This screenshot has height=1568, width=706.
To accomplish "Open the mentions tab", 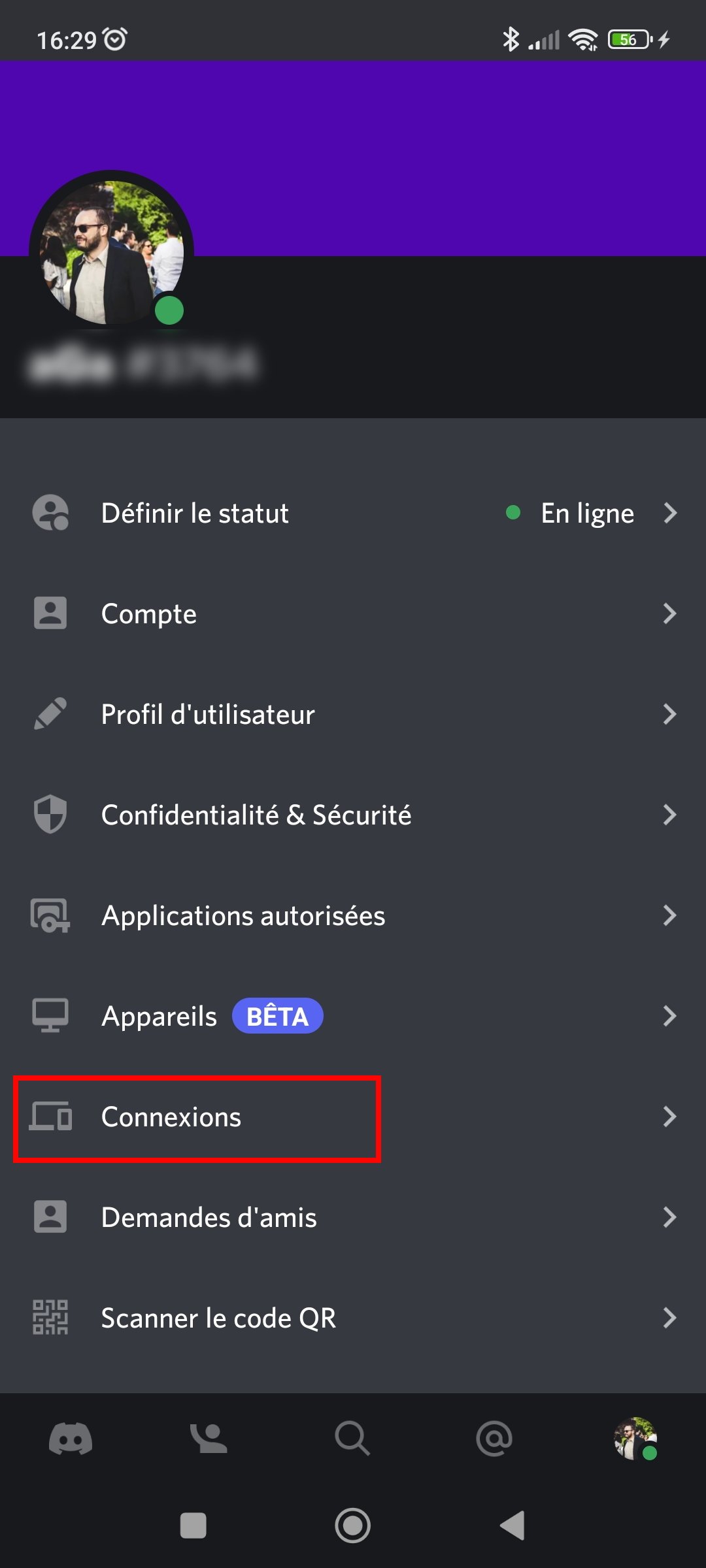I will click(x=494, y=1439).
